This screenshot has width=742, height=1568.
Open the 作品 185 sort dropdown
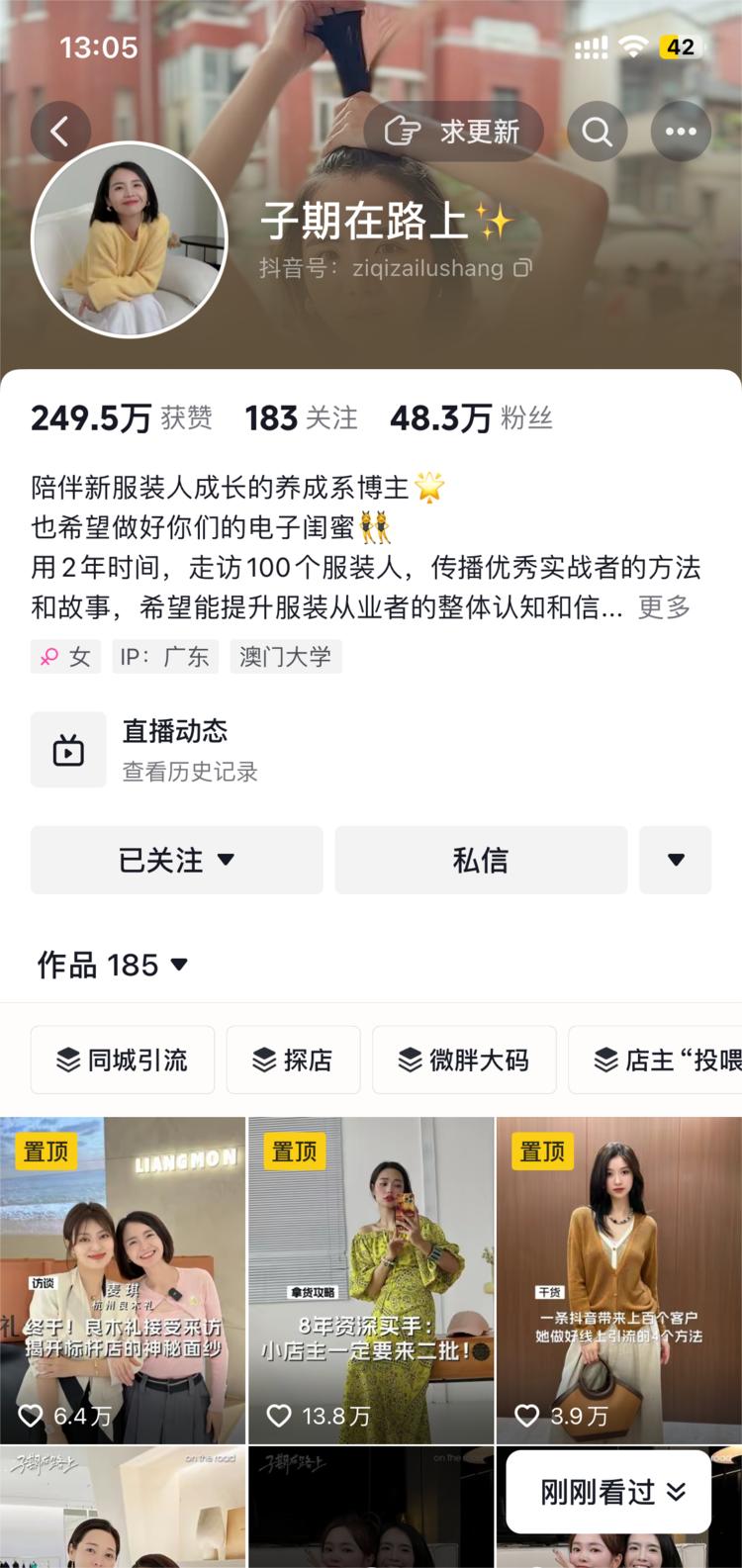coord(180,965)
